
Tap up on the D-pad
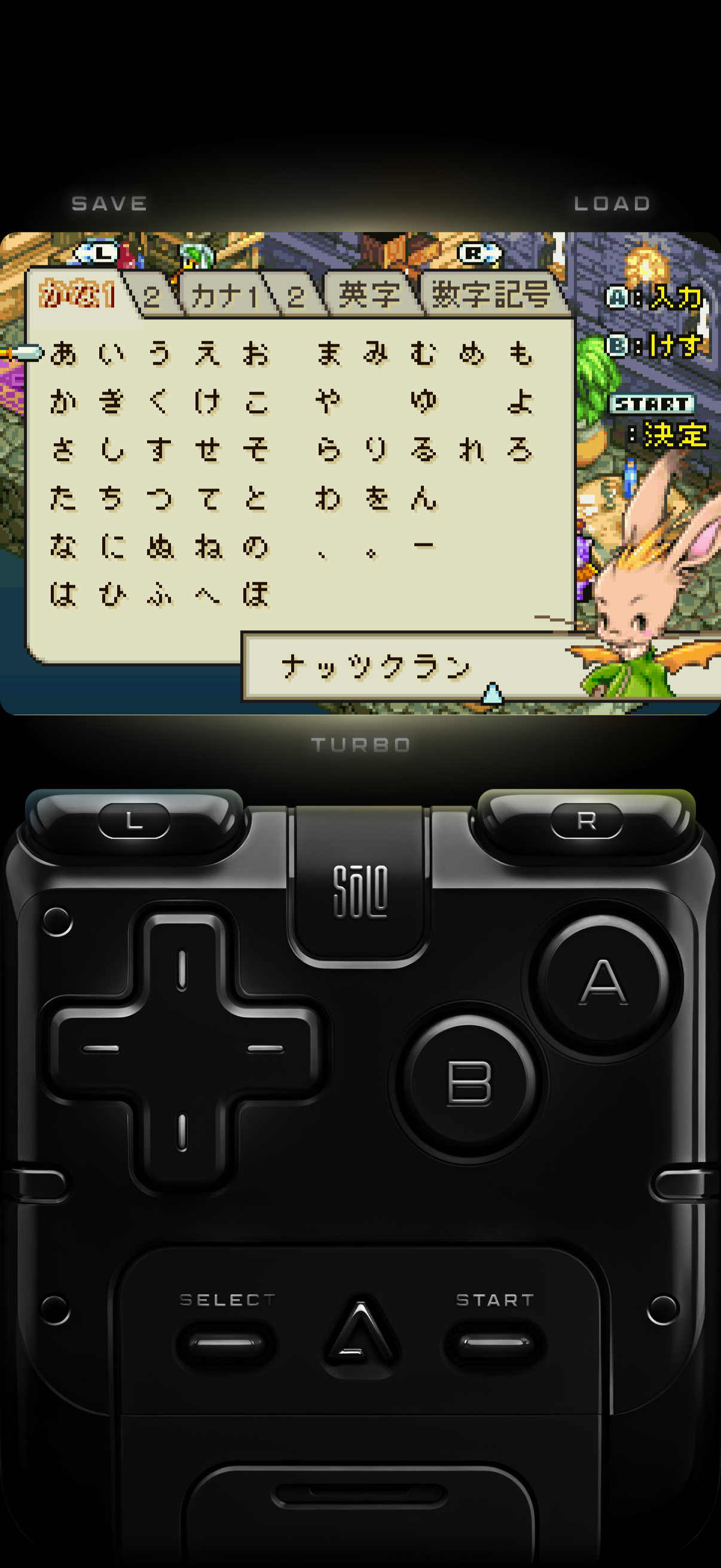pyautogui.click(x=182, y=969)
